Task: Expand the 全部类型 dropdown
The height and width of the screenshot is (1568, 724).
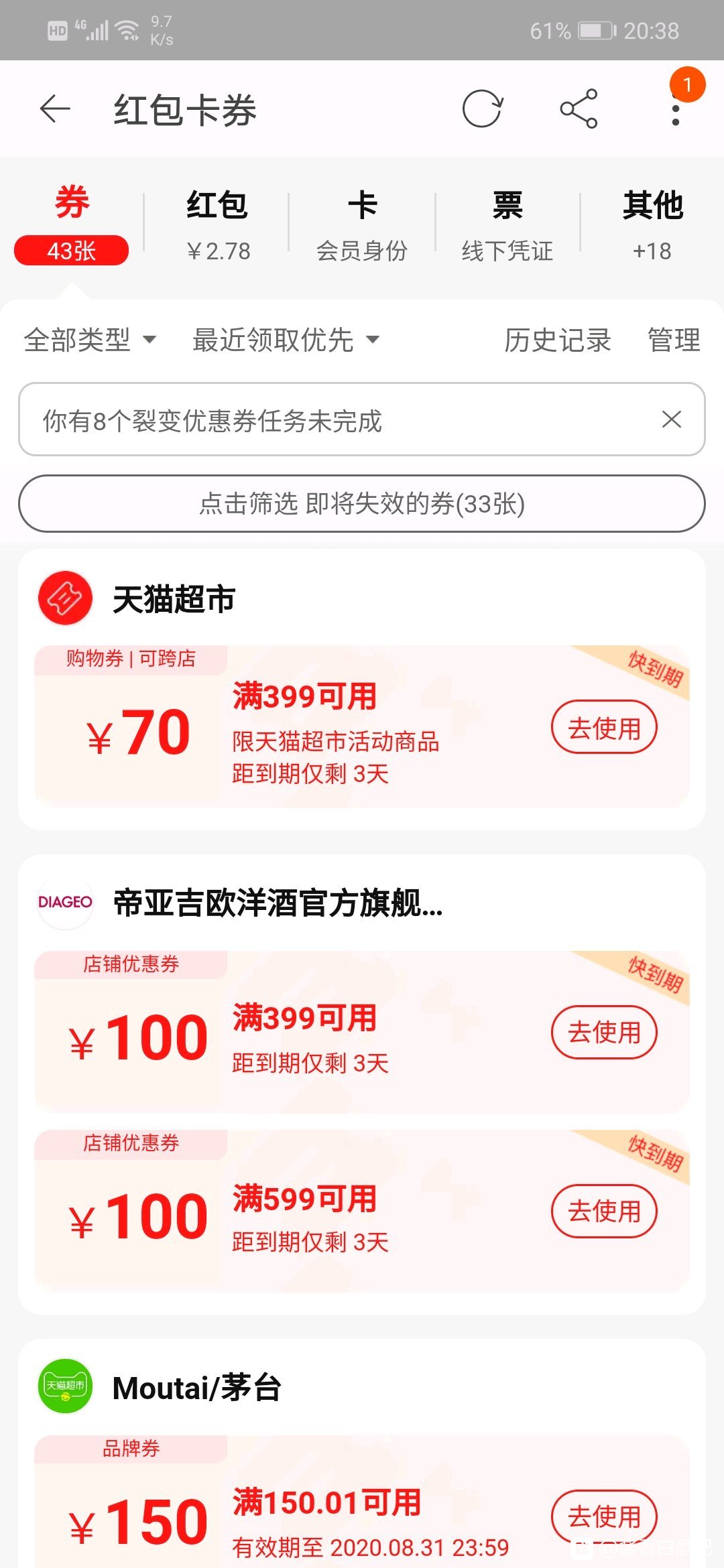Action: click(90, 340)
